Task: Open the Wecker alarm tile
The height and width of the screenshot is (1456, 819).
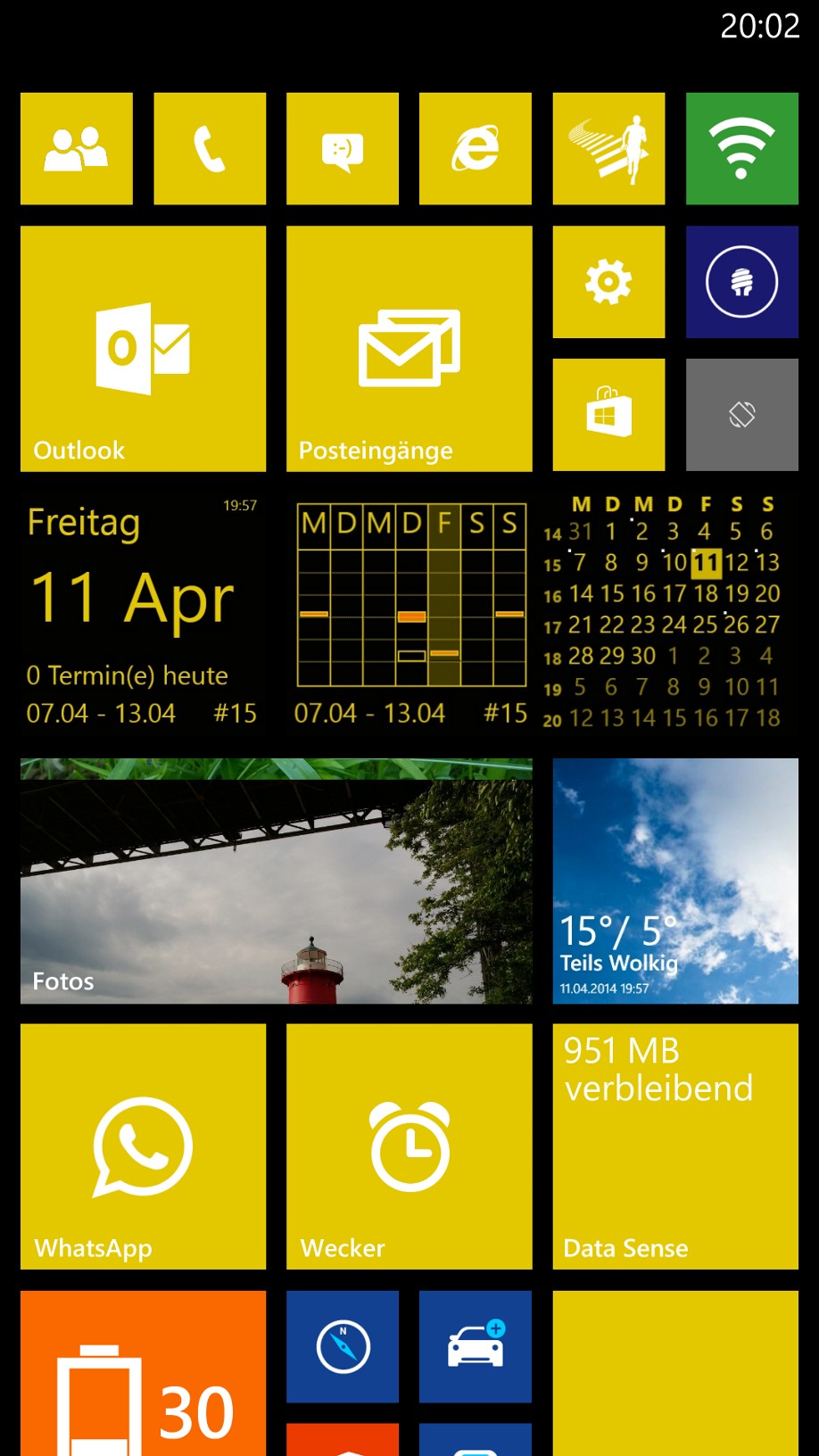Action: (409, 1146)
